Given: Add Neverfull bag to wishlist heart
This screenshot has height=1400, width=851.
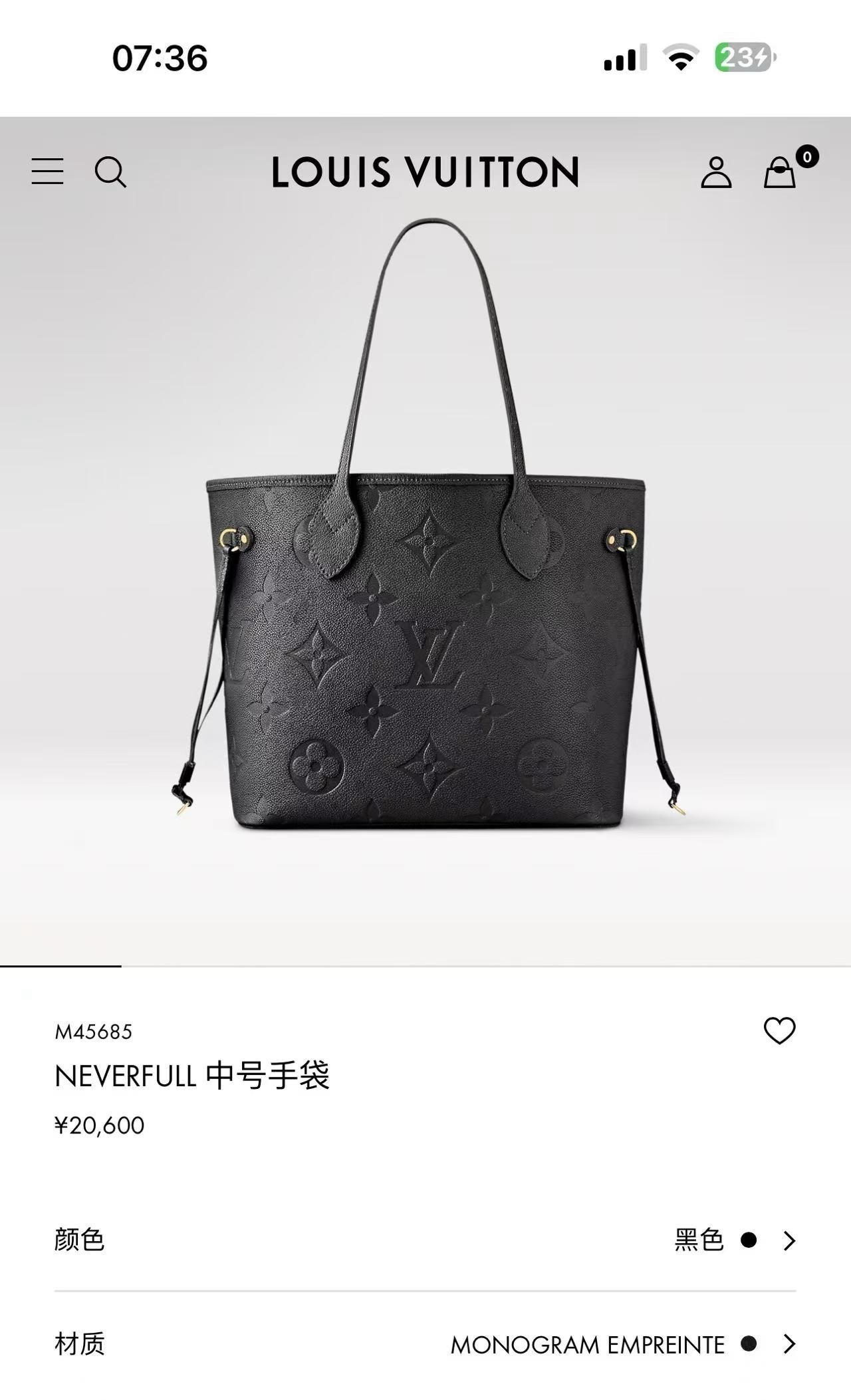Looking at the screenshot, I should coord(779,1031).
